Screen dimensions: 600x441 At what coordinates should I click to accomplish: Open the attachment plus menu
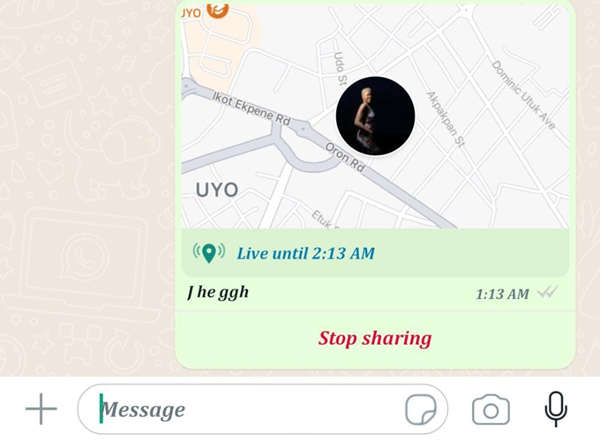click(41, 409)
